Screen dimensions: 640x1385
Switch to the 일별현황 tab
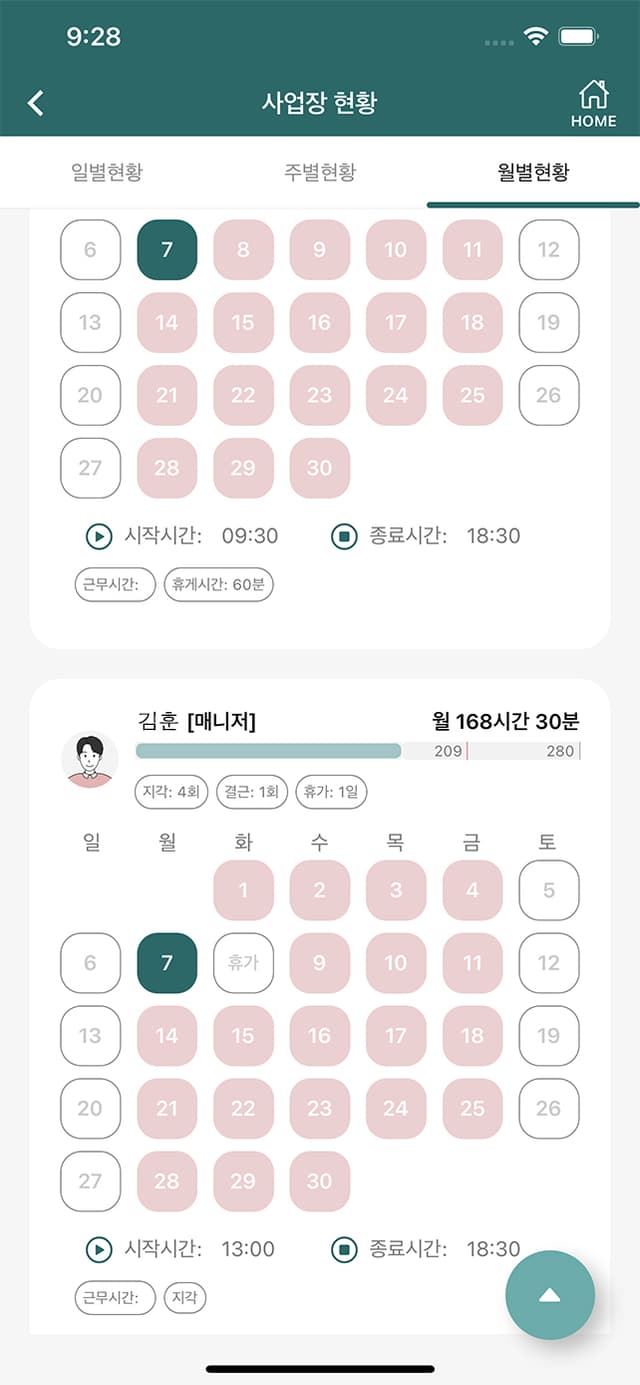pos(107,172)
